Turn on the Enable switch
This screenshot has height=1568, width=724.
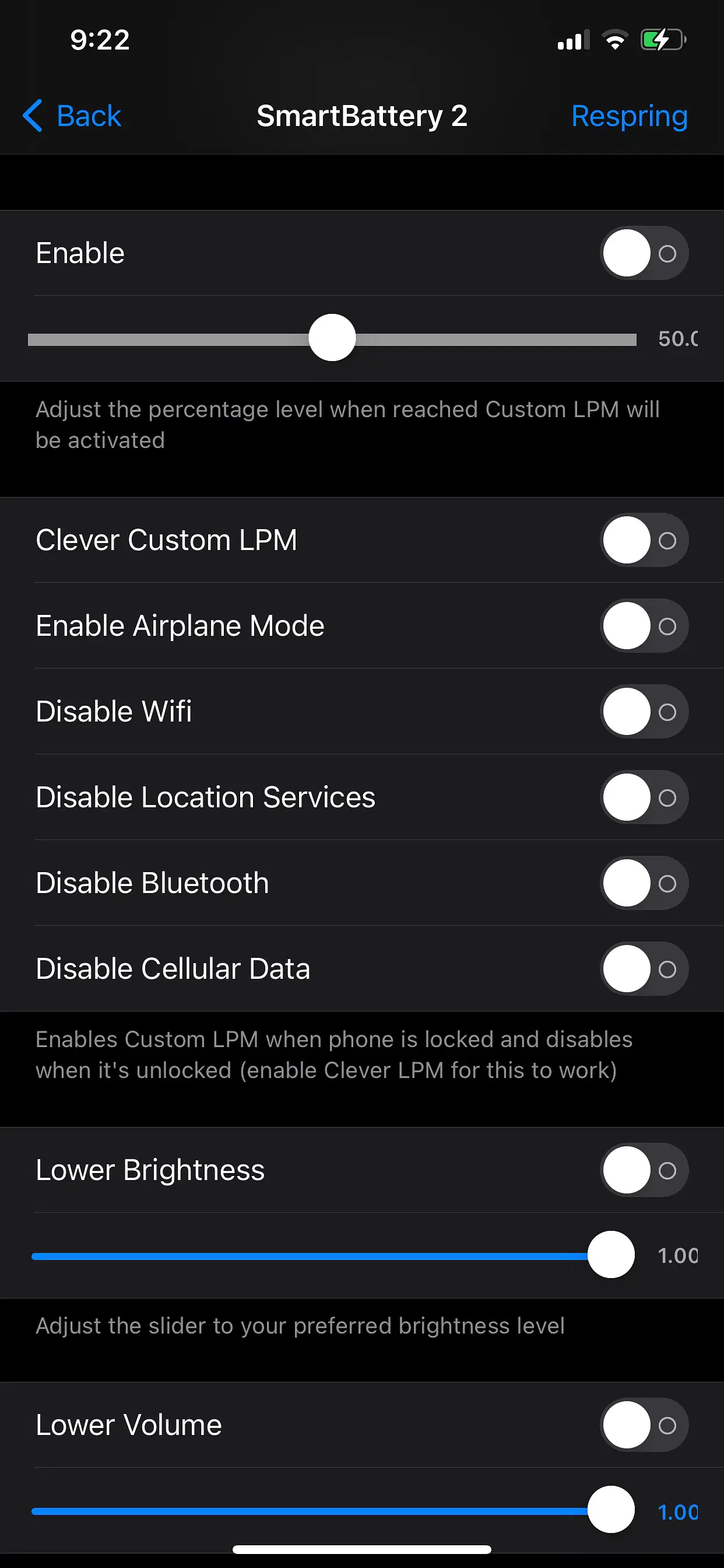point(644,253)
